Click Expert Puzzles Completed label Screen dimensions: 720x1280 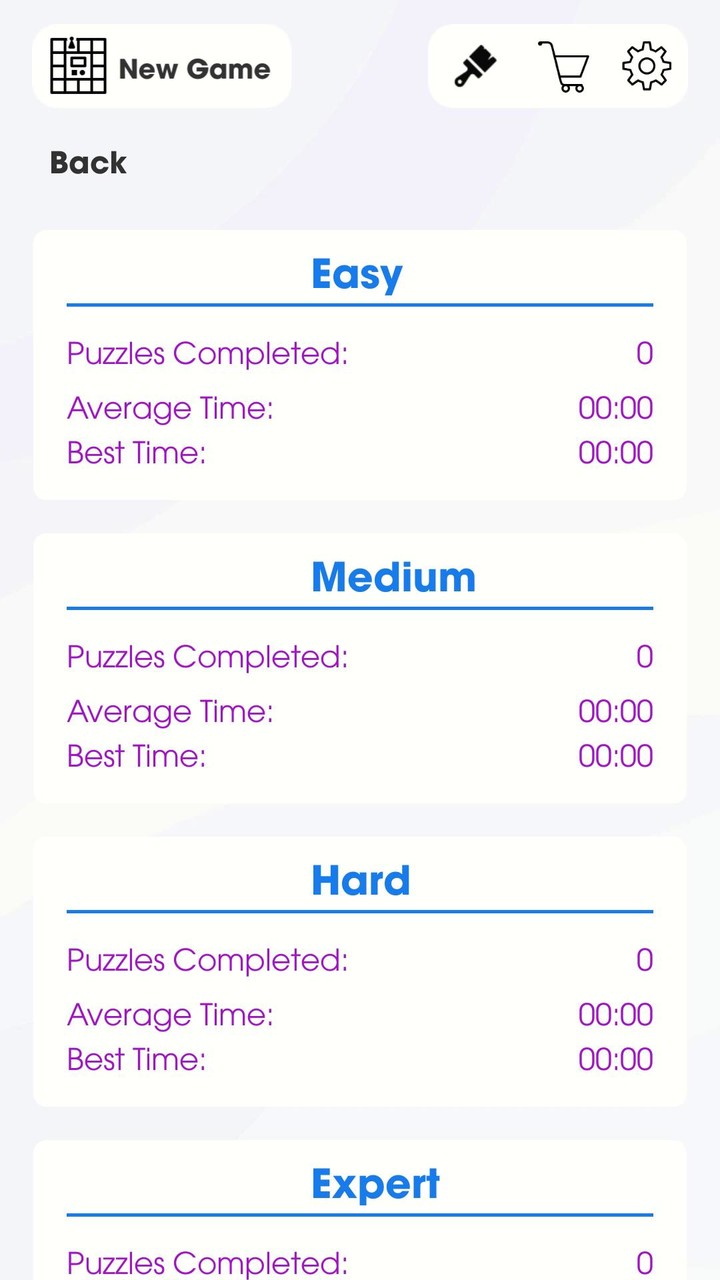pyautogui.click(x=206, y=1262)
